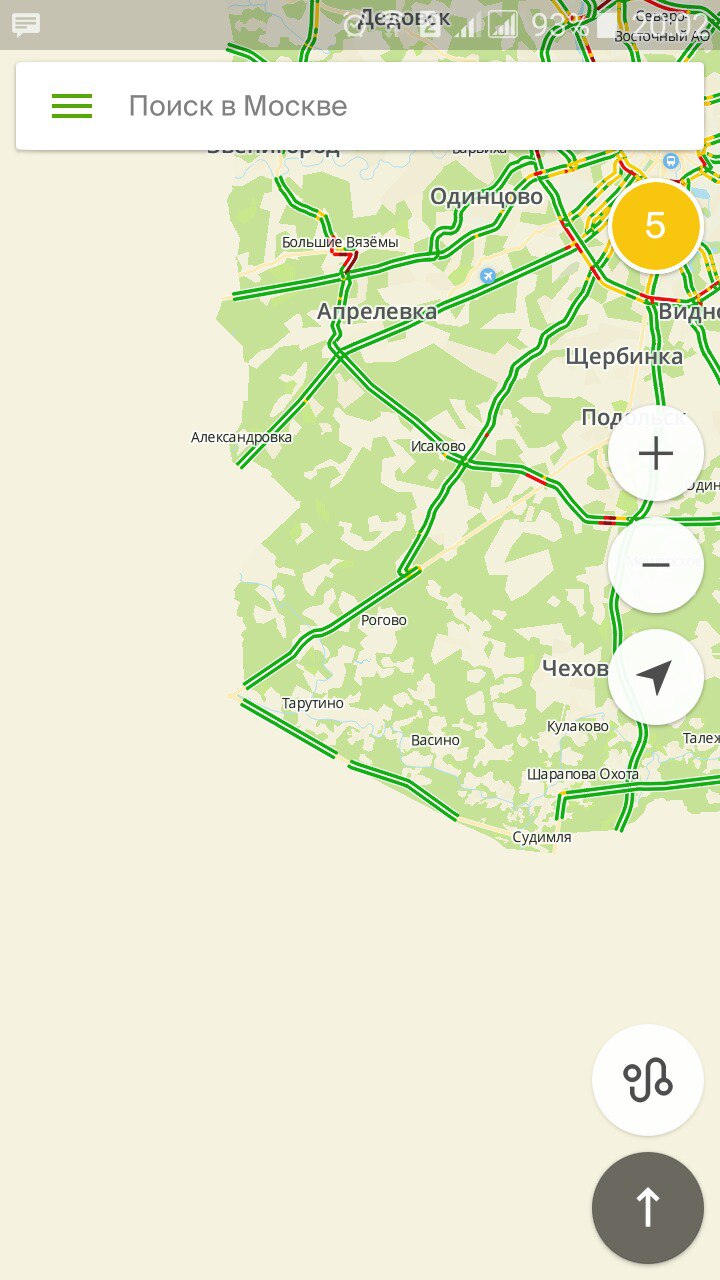Viewport: 720px width, 1280px height.
Task: Open the hamburger menu
Action: pos(72,106)
